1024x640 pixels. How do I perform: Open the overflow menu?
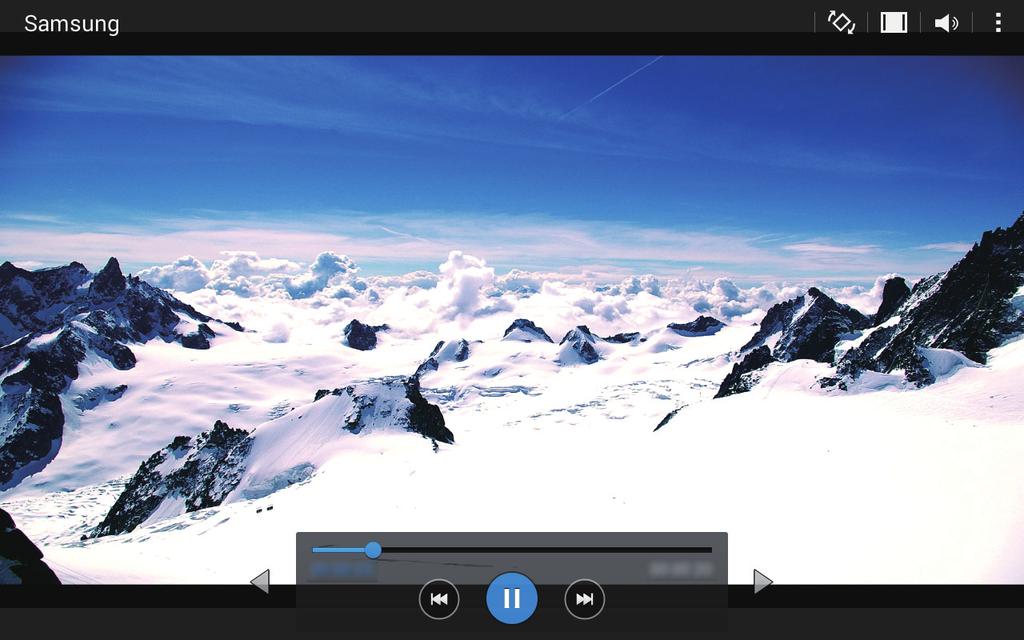(997, 22)
